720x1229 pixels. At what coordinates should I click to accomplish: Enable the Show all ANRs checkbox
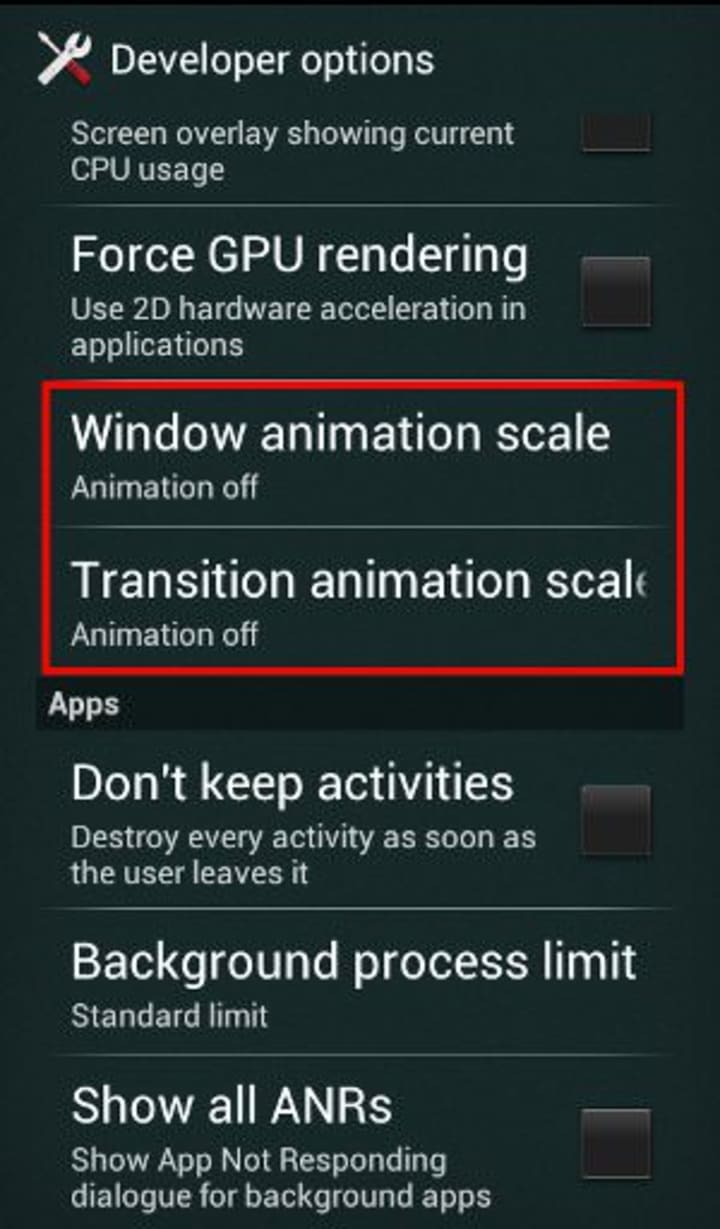tap(616, 1143)
